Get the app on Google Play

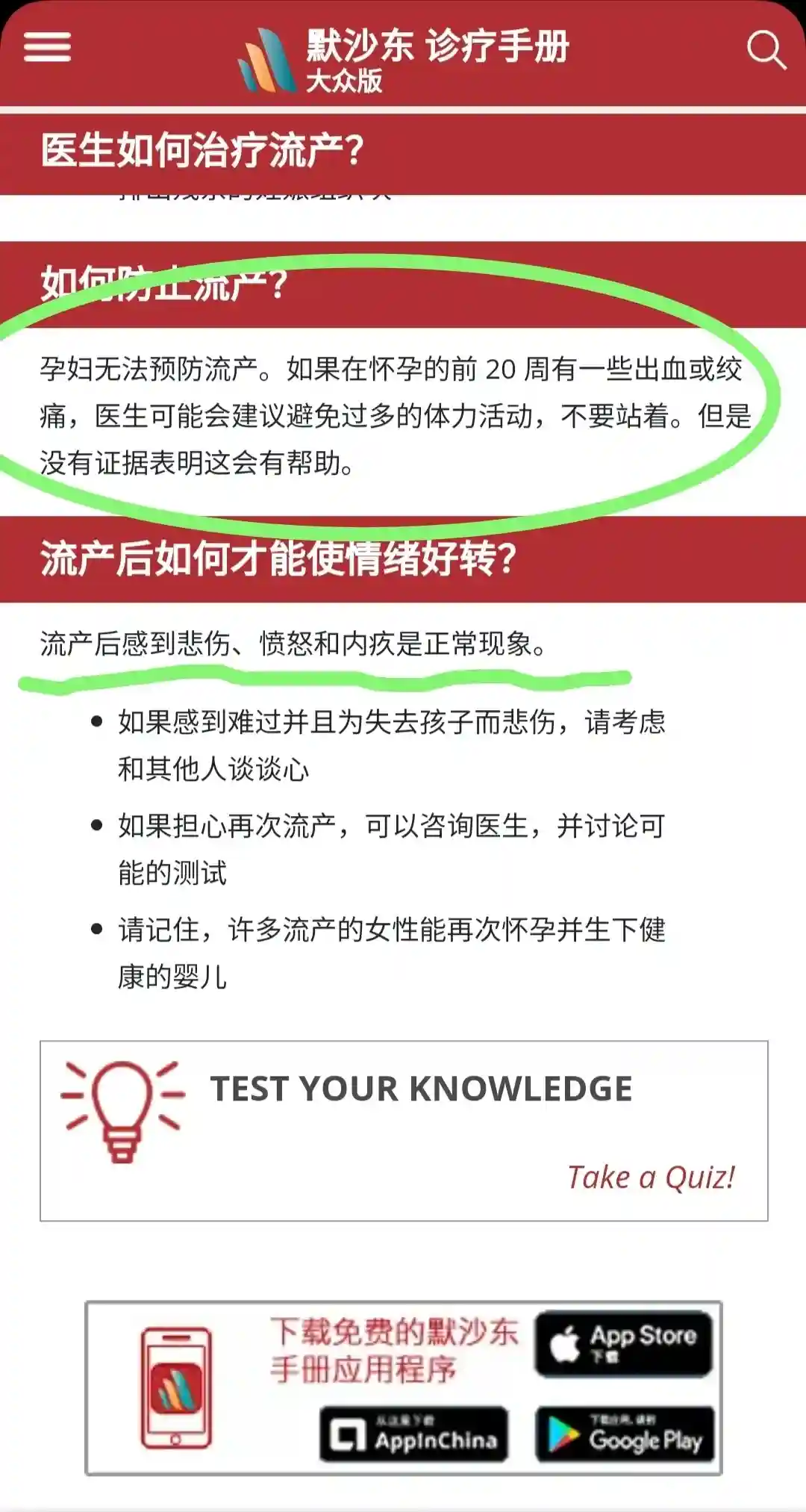[x=625, y=1434]
